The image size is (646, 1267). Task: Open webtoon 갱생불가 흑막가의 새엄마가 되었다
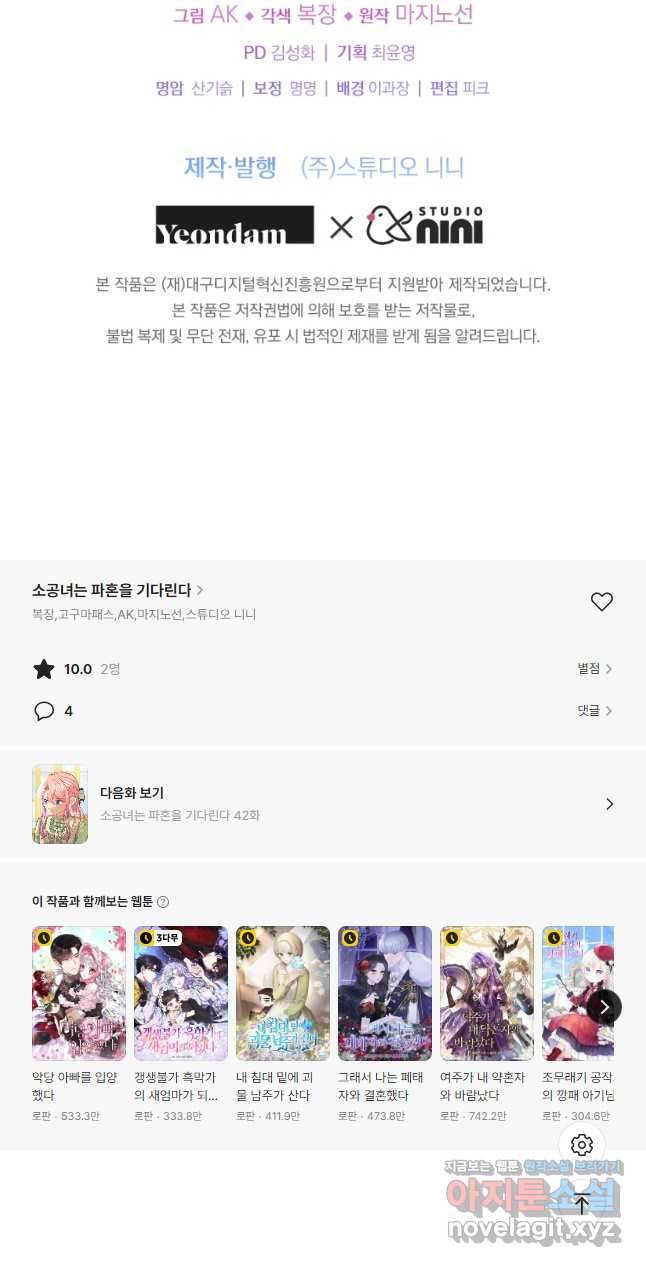[x=181, y=993]
